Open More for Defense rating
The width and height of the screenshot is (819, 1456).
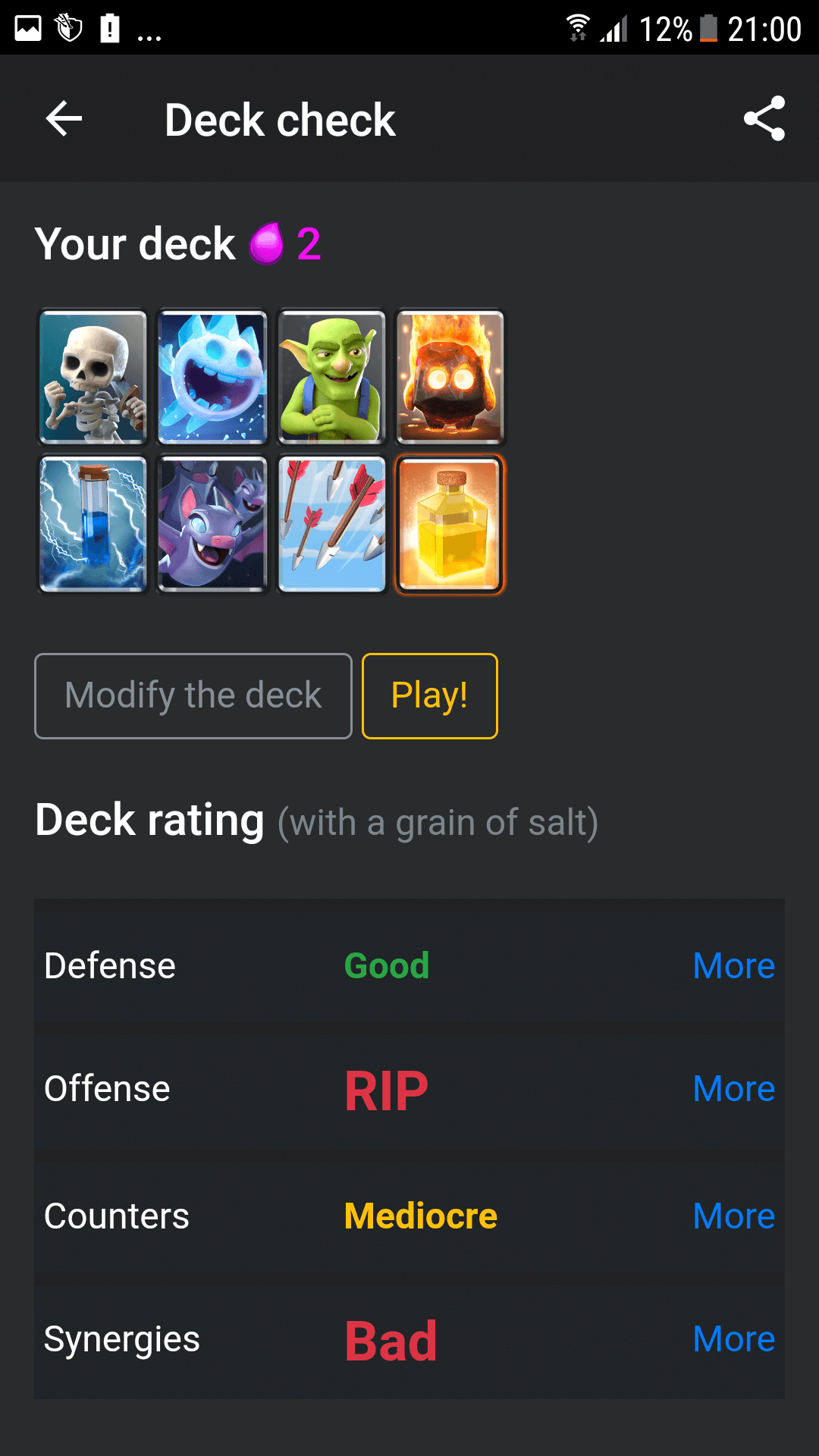click(733, 965)
